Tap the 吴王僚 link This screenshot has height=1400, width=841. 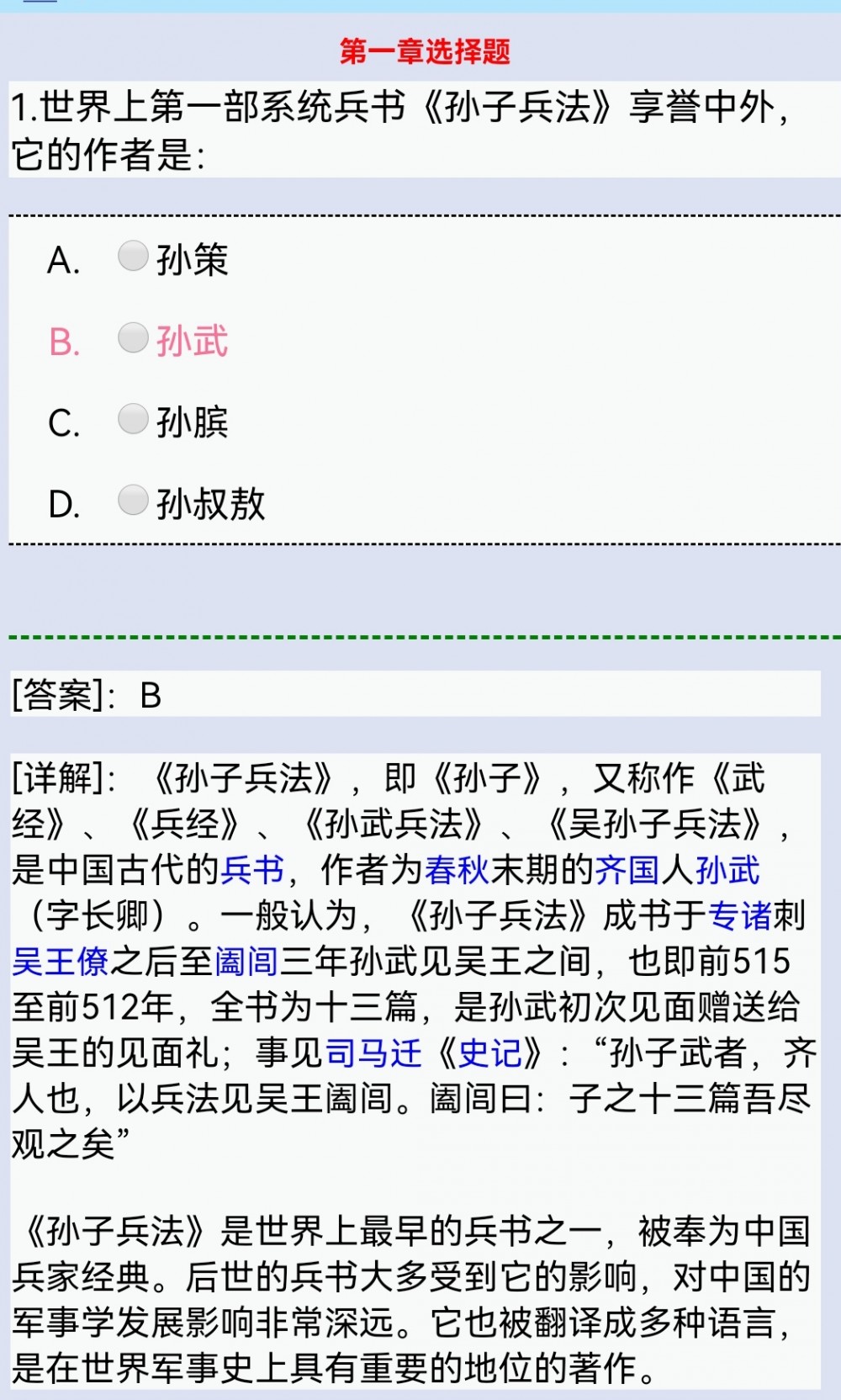[61, 961]
